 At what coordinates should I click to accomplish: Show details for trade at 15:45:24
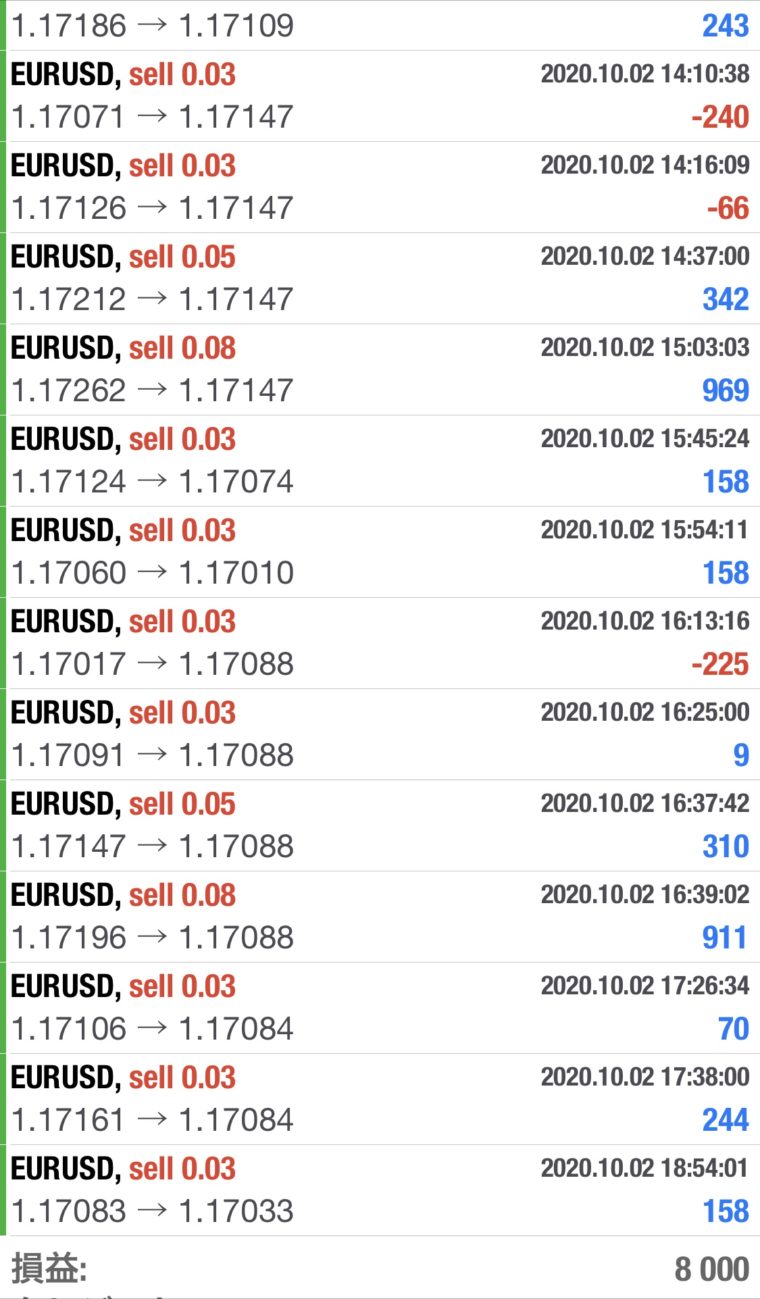[x=380, y=460]
